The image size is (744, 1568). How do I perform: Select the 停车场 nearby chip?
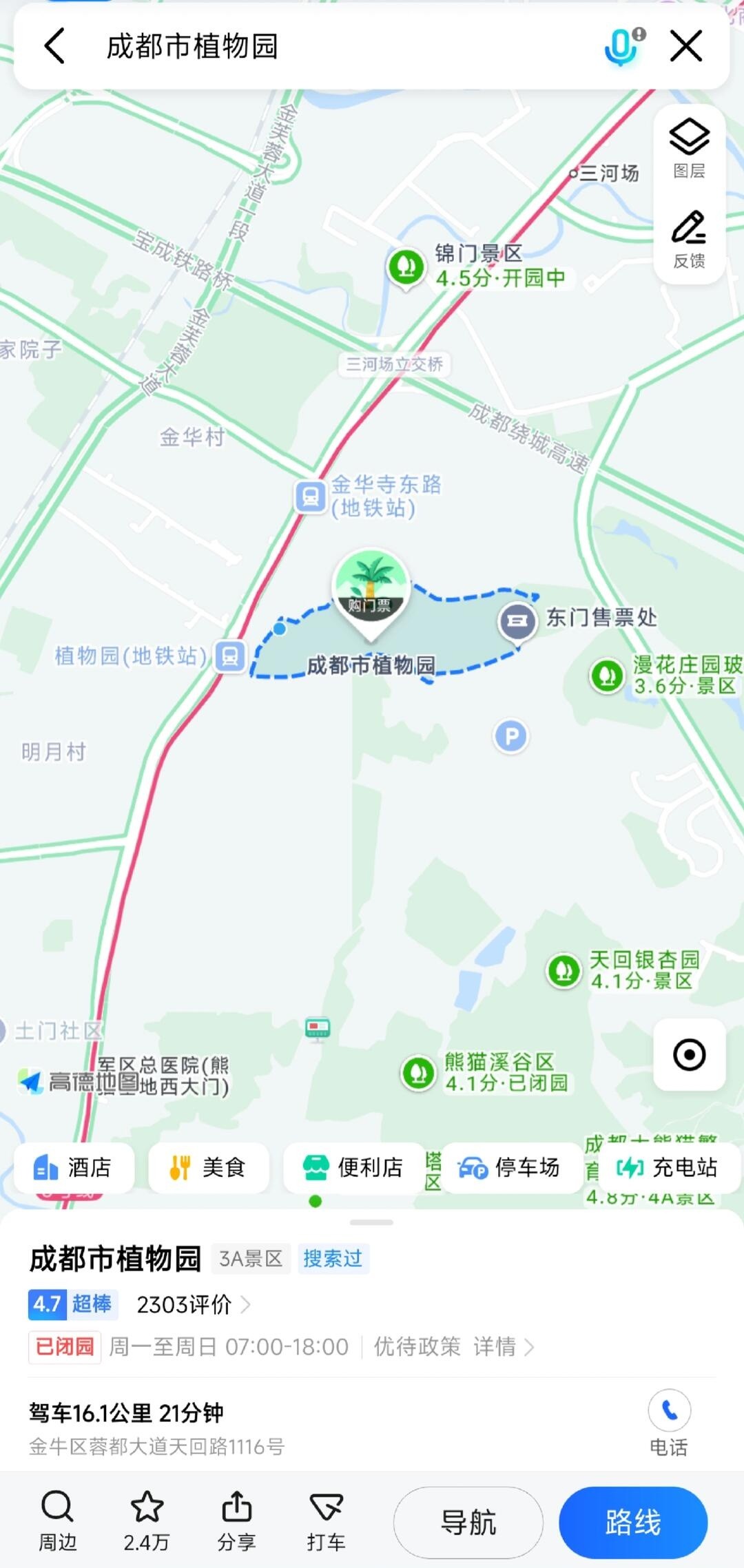pos(510,1167)
